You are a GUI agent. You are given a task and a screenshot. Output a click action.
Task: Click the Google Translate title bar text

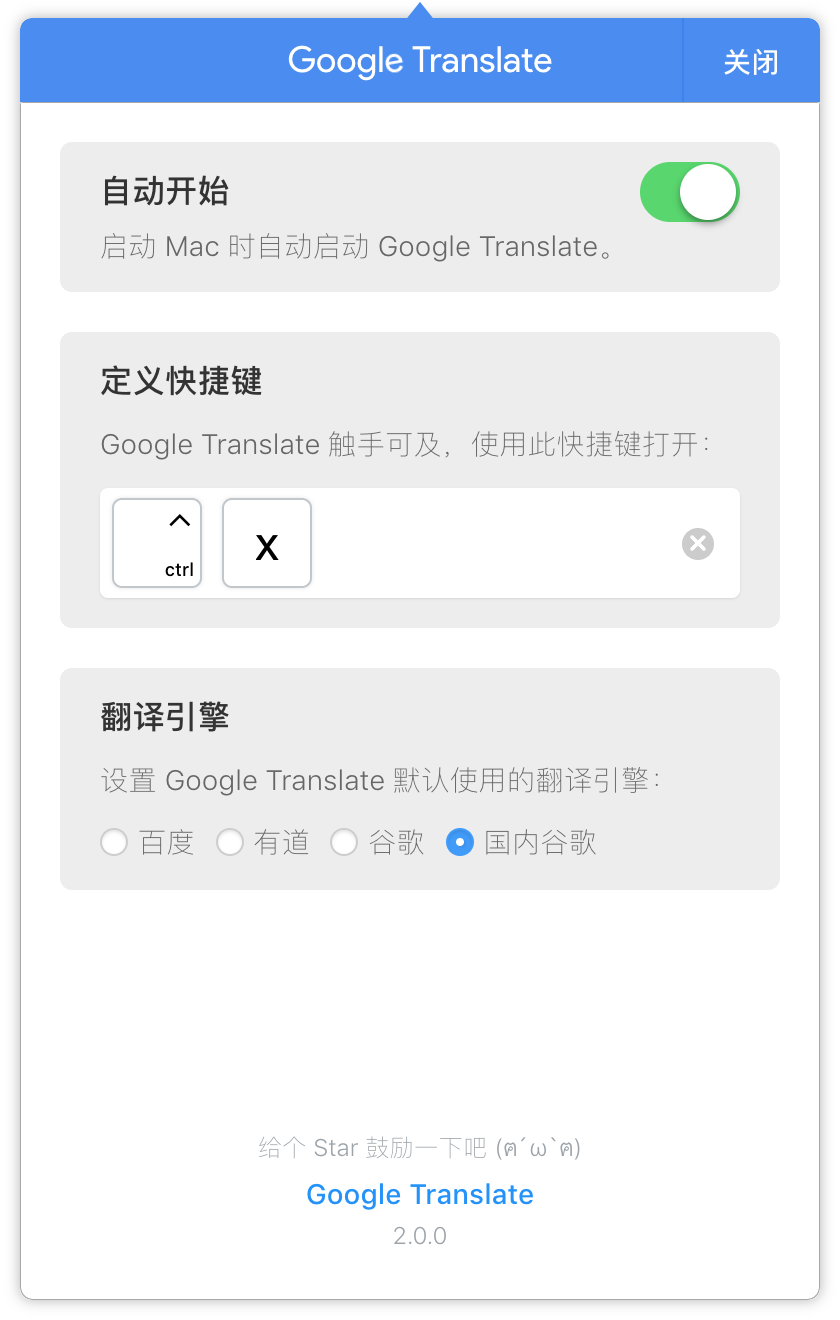(x=419, y=60)
